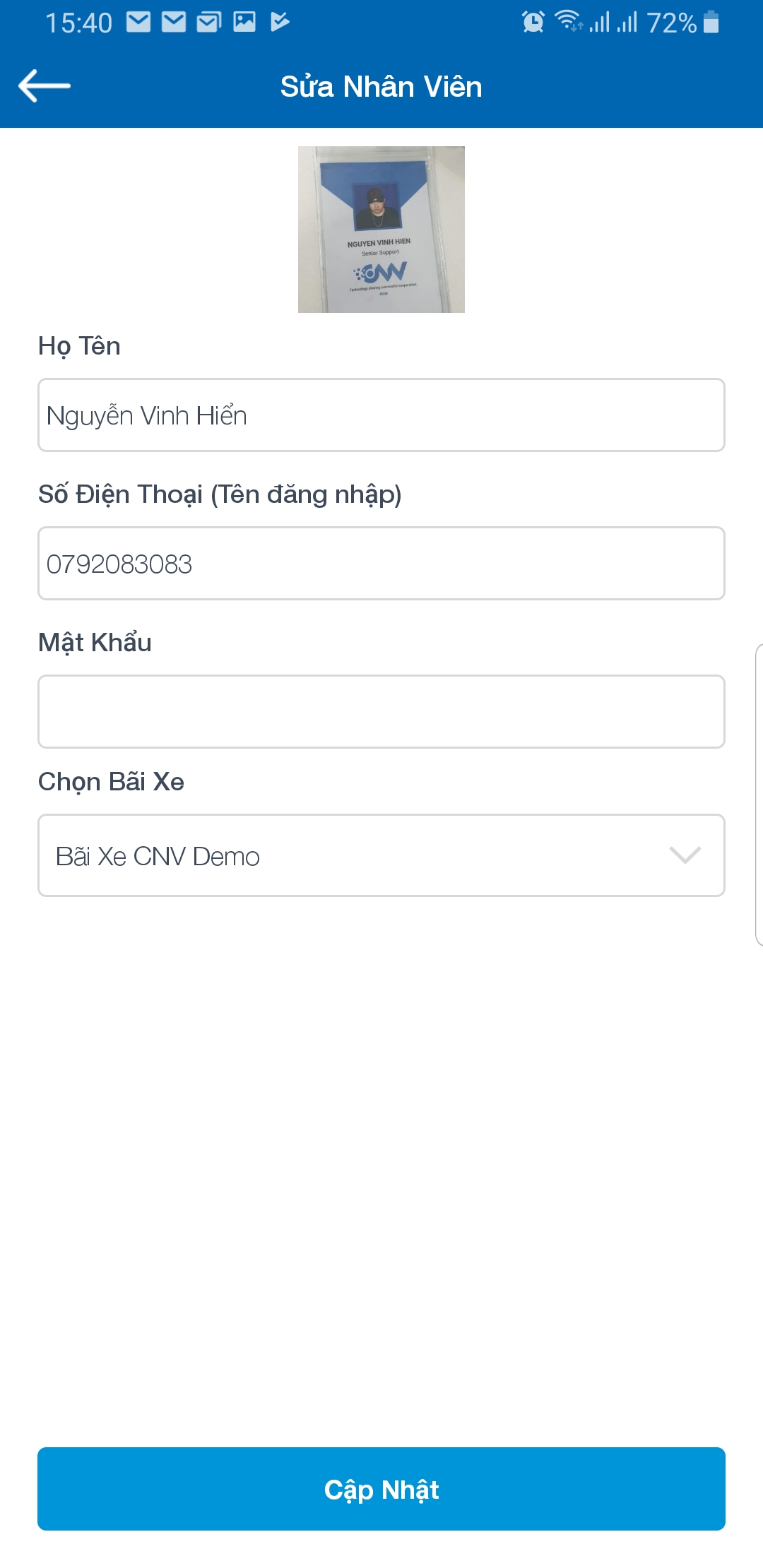Edit the Họ Tên name field
Image resolution: width=763 pixels, height=1568 pixels.
coord(381,415)
